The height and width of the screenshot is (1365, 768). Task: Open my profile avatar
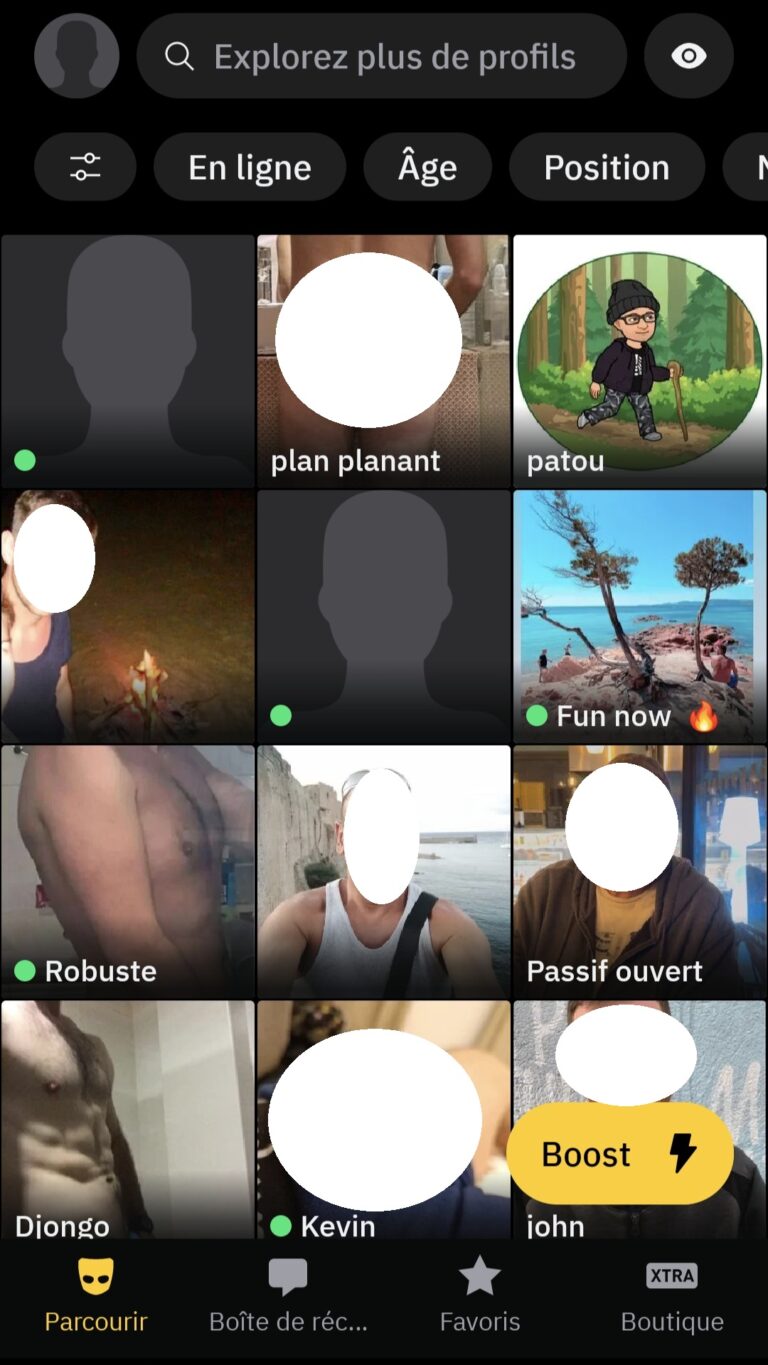(77, 56)
